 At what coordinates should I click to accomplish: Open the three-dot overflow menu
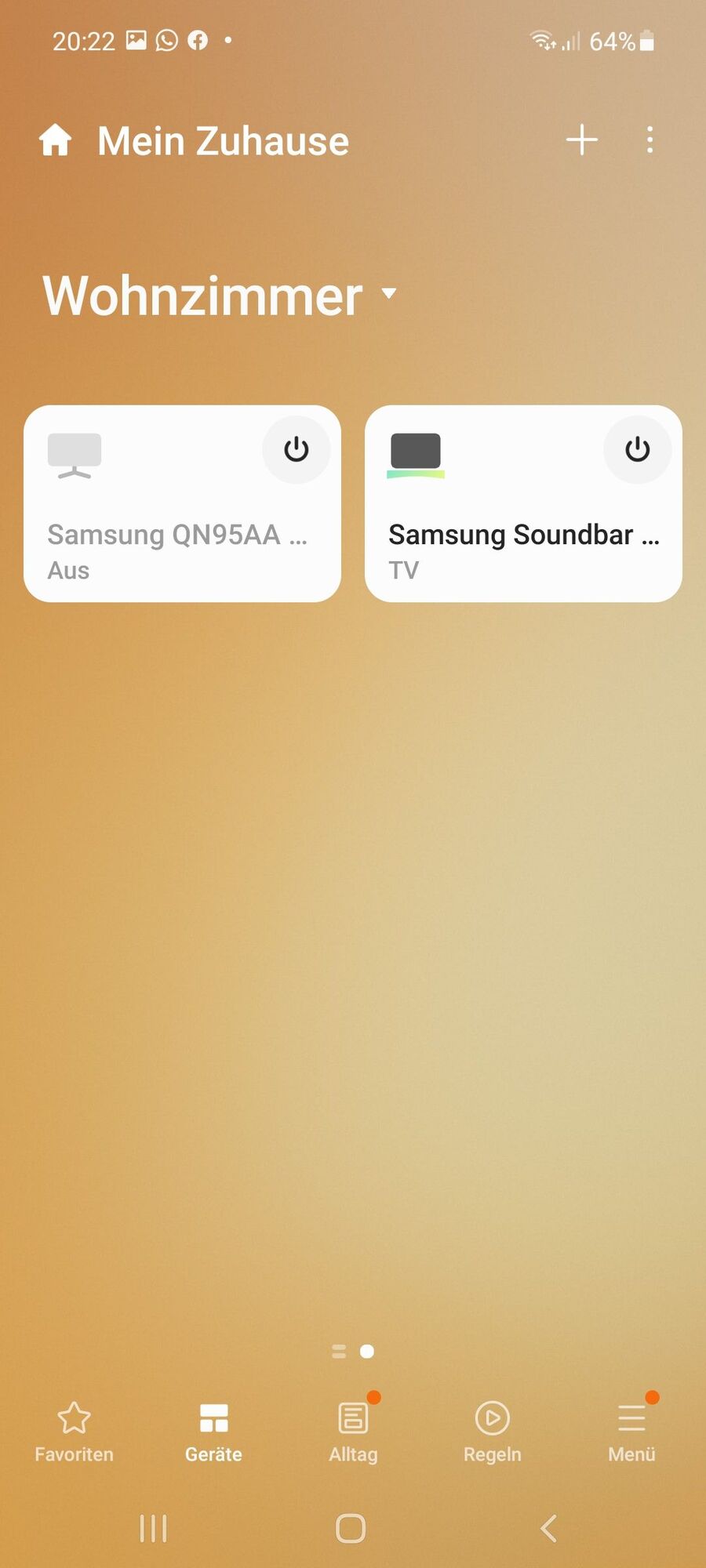coord(650,140)
